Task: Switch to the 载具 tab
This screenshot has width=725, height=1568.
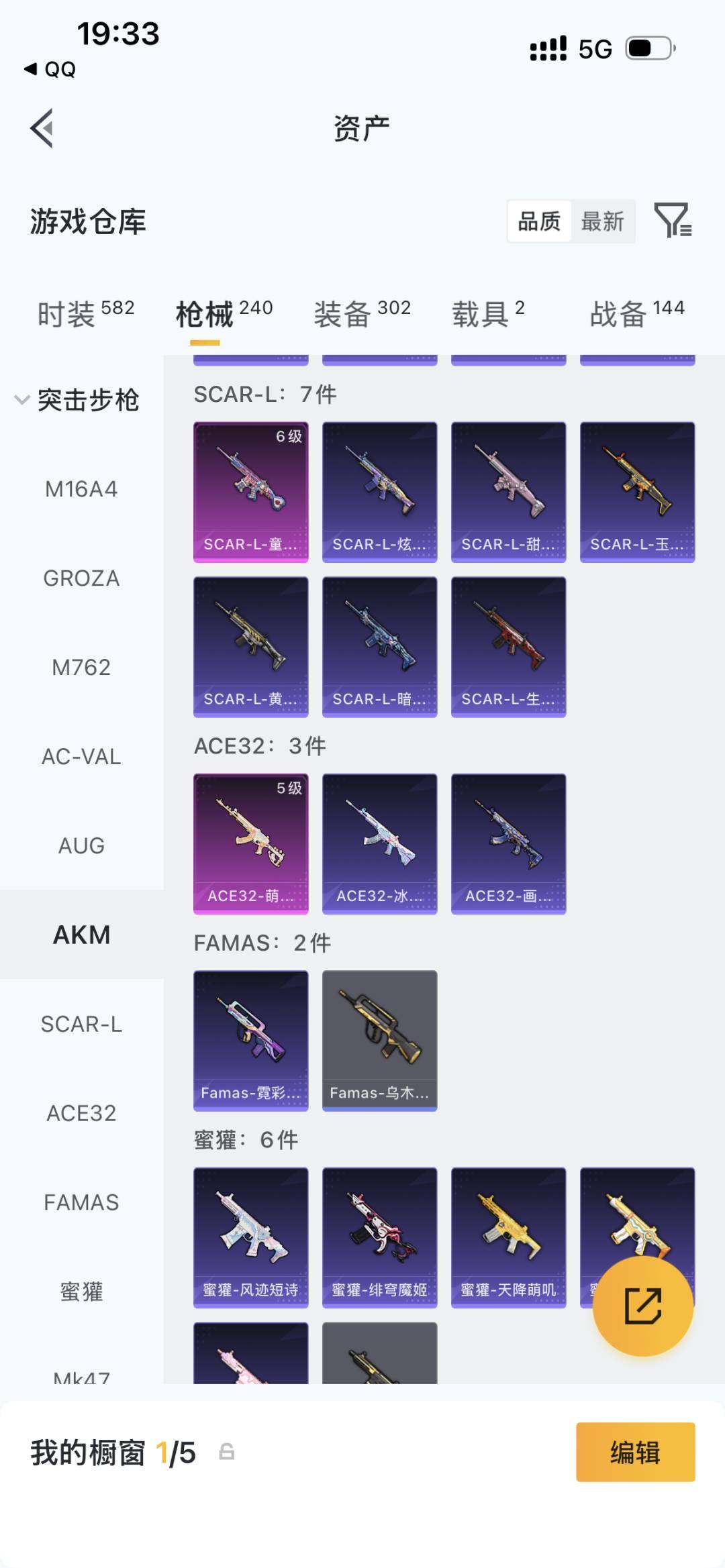Action: pos(488,313)
